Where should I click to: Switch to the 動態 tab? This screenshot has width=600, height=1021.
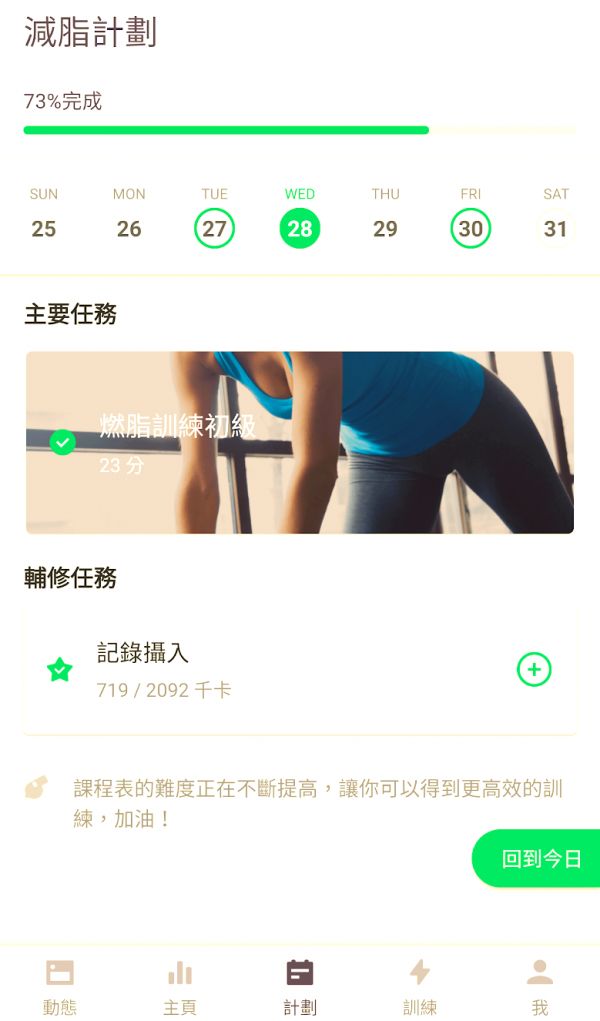click(x=60, y=985)
